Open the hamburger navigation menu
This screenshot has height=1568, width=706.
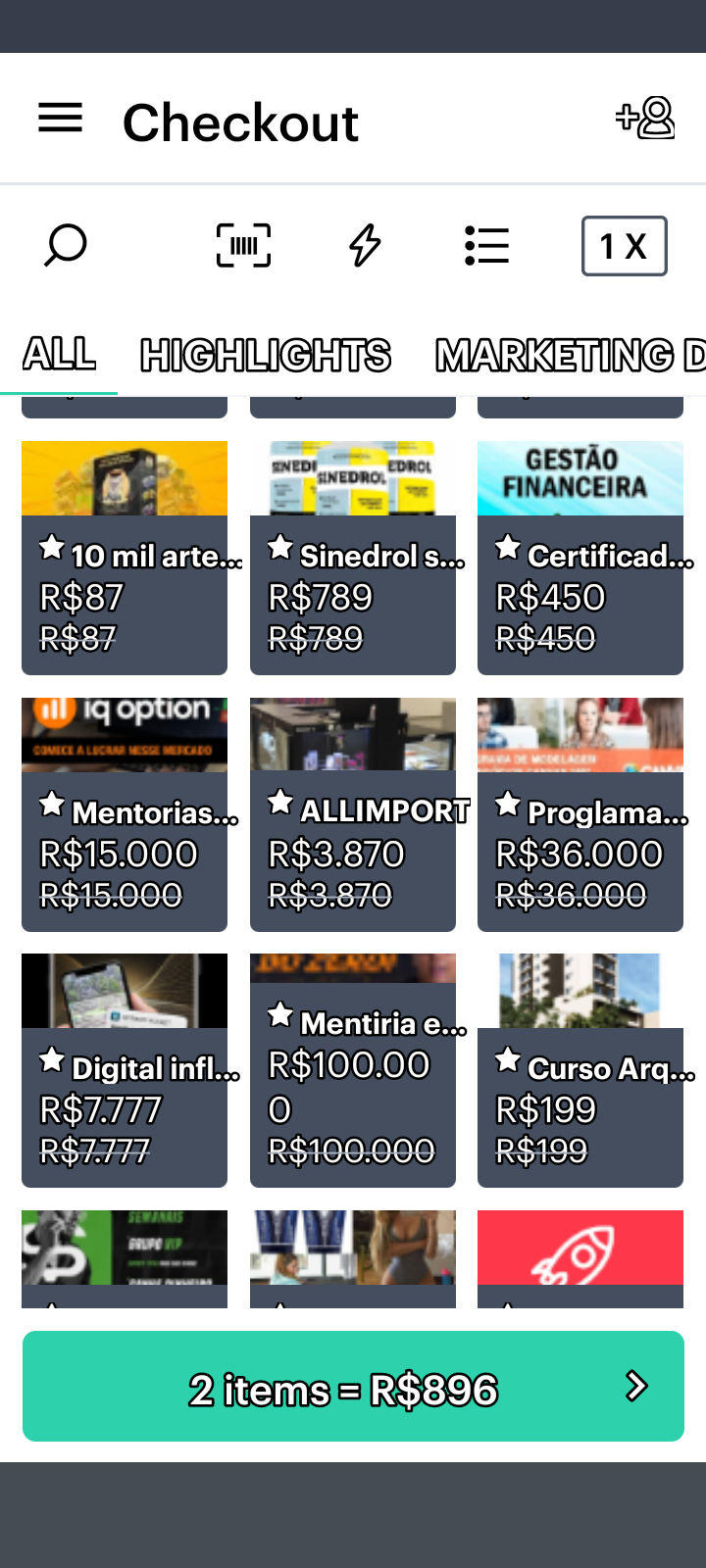pos(60,120)
